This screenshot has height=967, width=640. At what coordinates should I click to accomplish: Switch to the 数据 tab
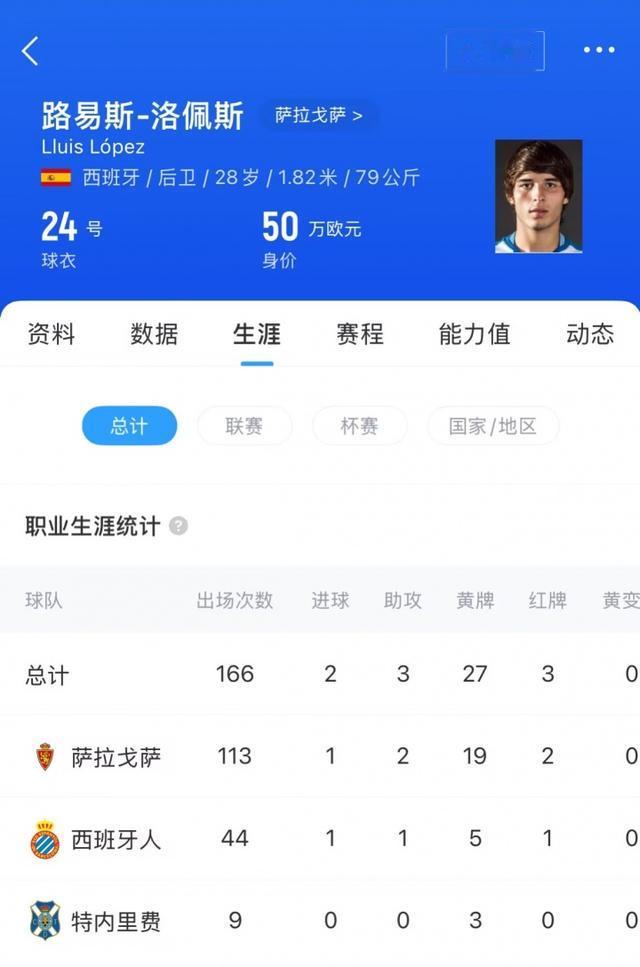pos(154,334)
